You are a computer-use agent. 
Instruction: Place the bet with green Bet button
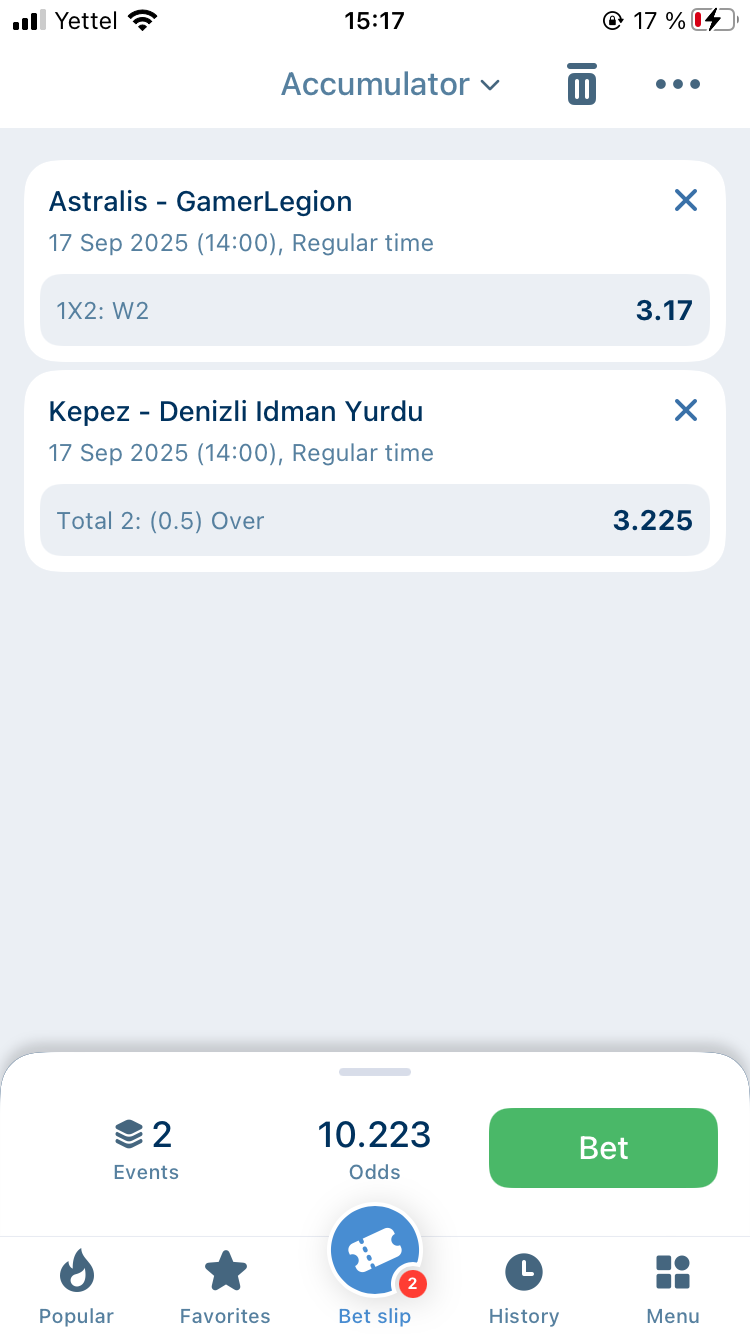(603, 1148)
